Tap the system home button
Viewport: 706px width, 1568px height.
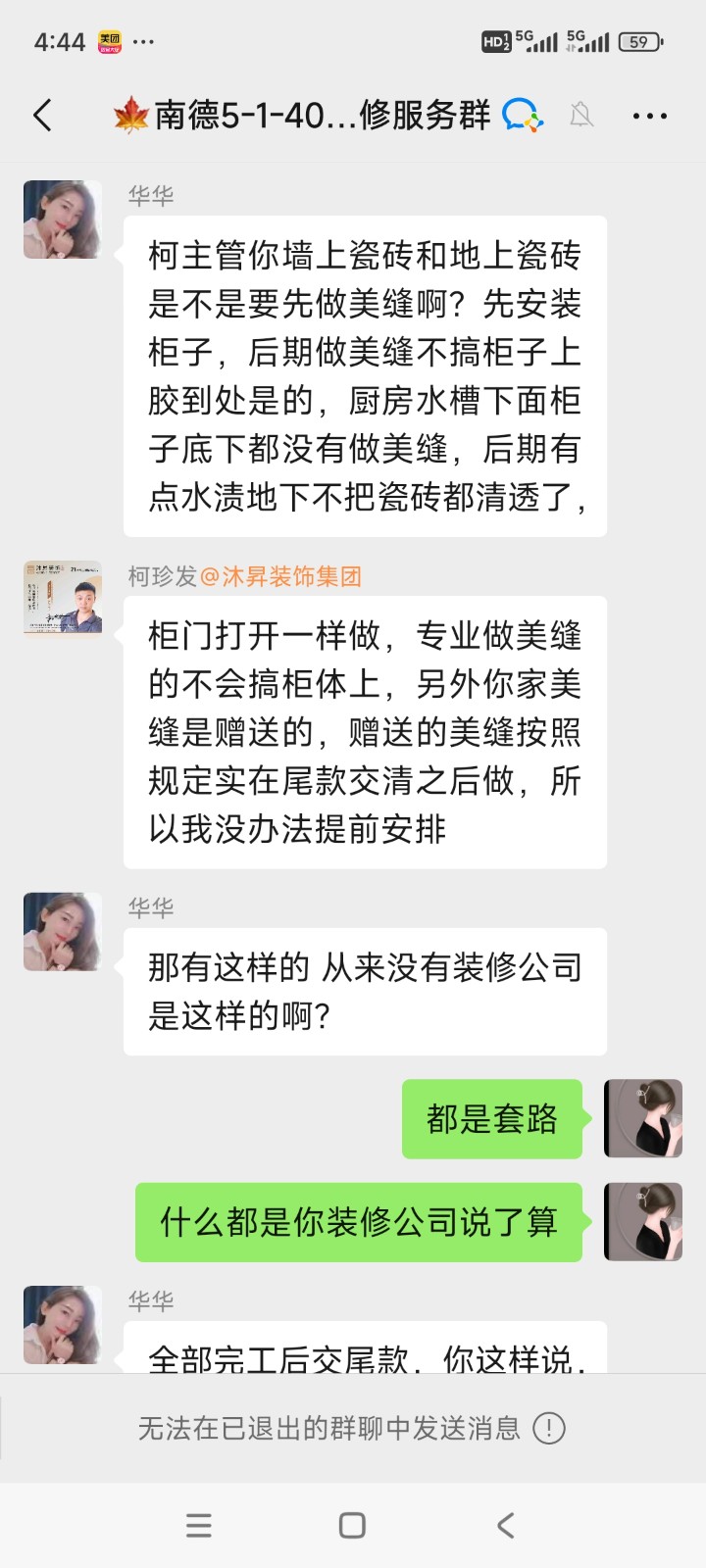[352, 1525]
